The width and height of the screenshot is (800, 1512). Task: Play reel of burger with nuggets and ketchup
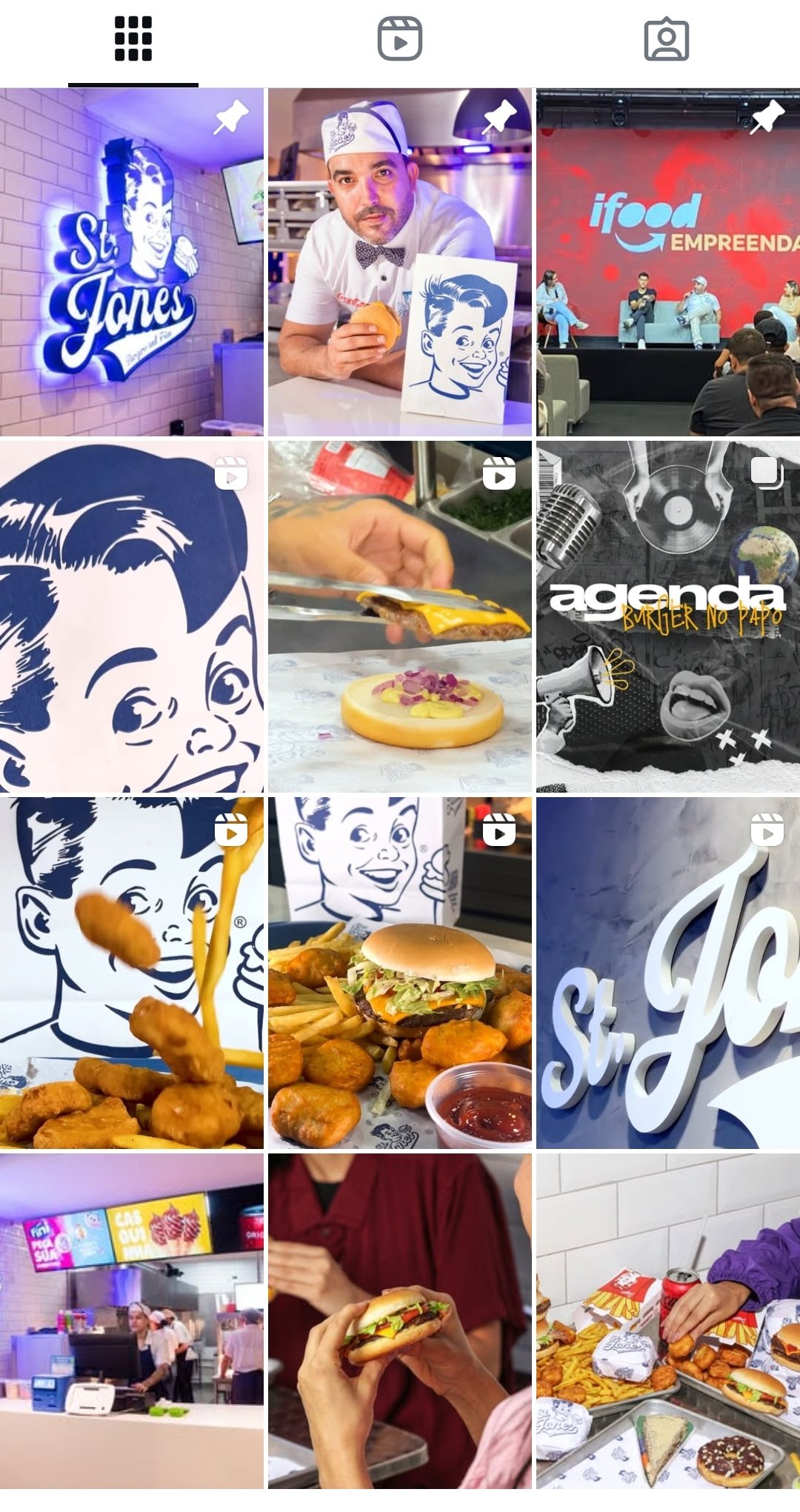400,973
